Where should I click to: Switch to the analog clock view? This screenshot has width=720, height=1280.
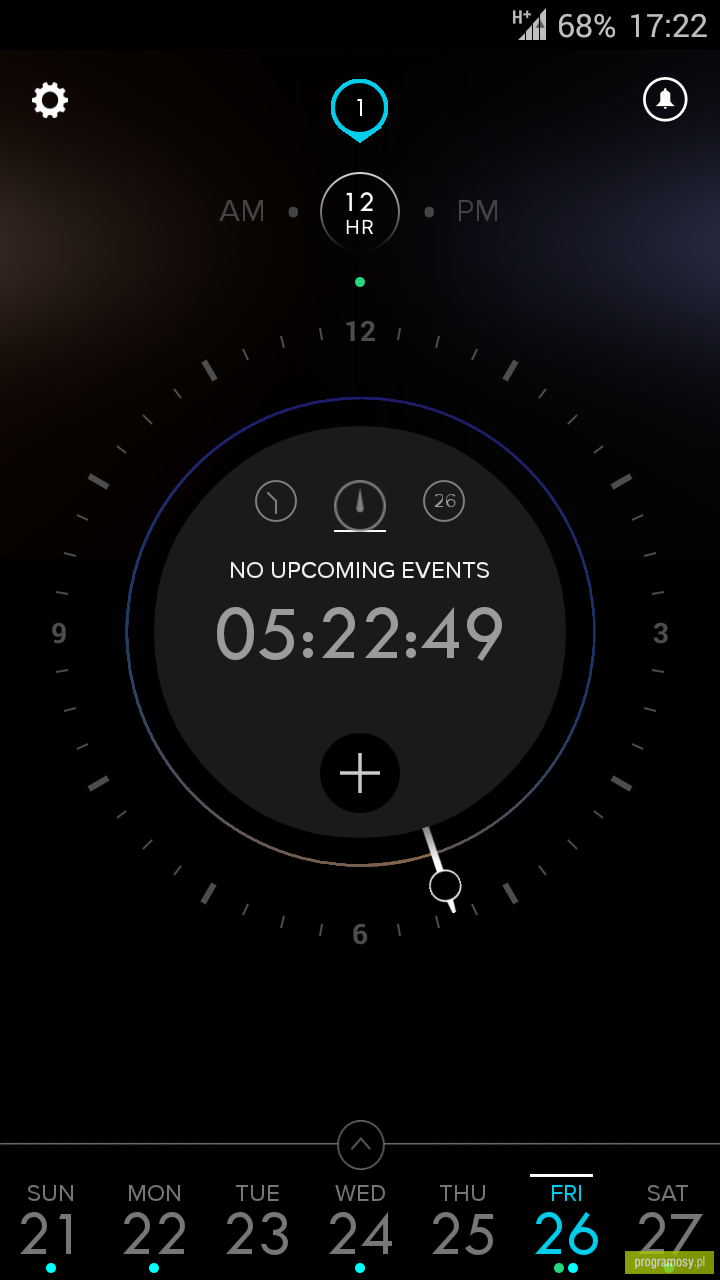(x=276, y=501)
